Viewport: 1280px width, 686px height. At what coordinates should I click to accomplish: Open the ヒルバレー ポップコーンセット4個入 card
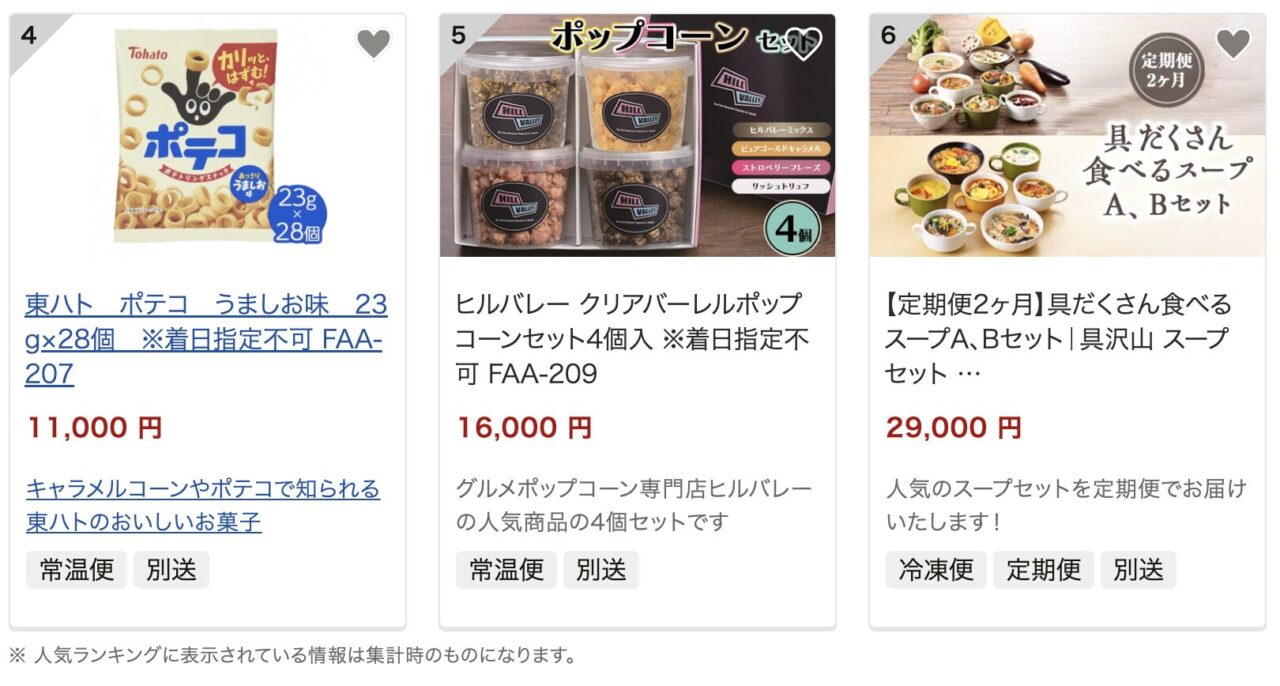tap(632, 338)
